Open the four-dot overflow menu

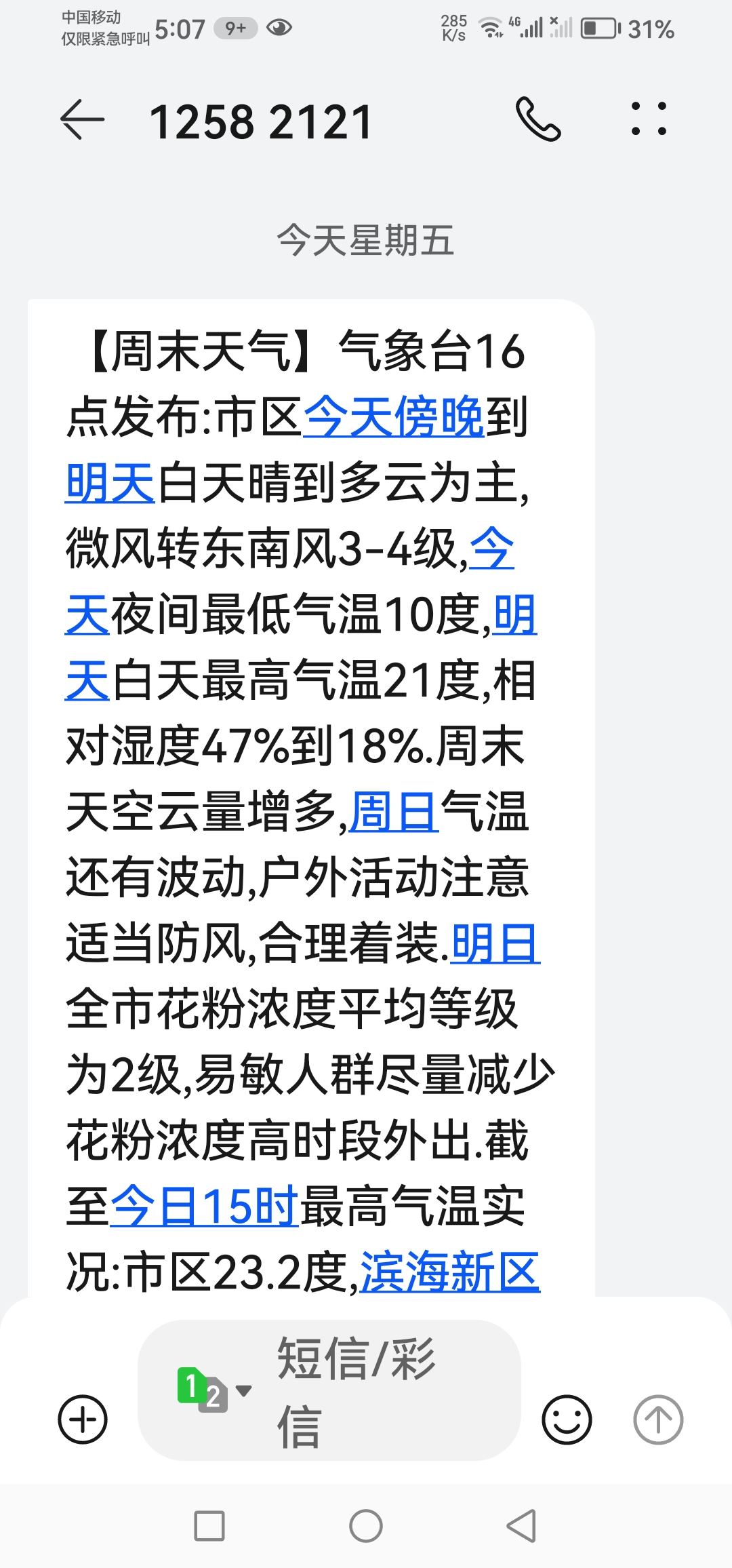(649, 119)
